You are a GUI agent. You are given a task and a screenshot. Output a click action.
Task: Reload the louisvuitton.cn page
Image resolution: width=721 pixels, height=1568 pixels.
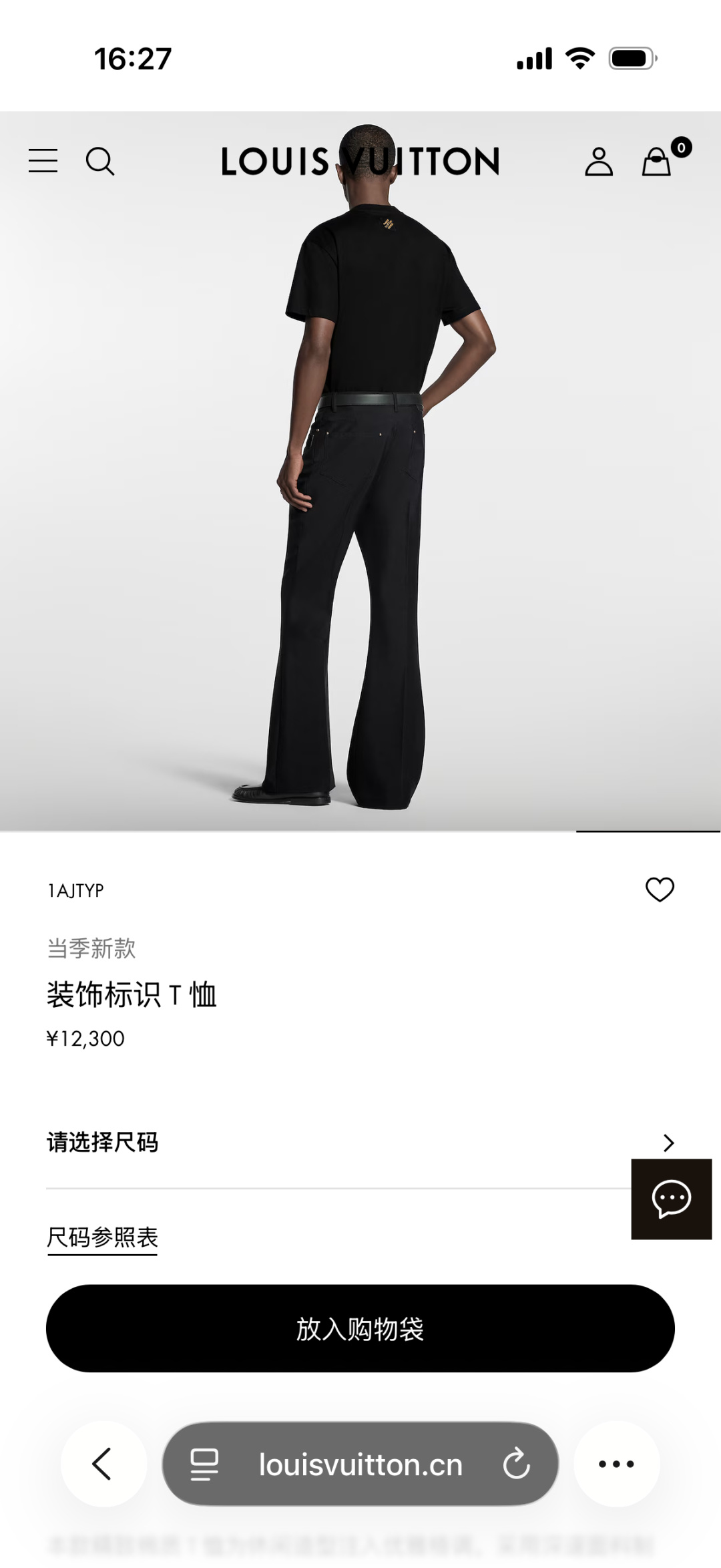pyautogui.click(x=516, y=1464)
